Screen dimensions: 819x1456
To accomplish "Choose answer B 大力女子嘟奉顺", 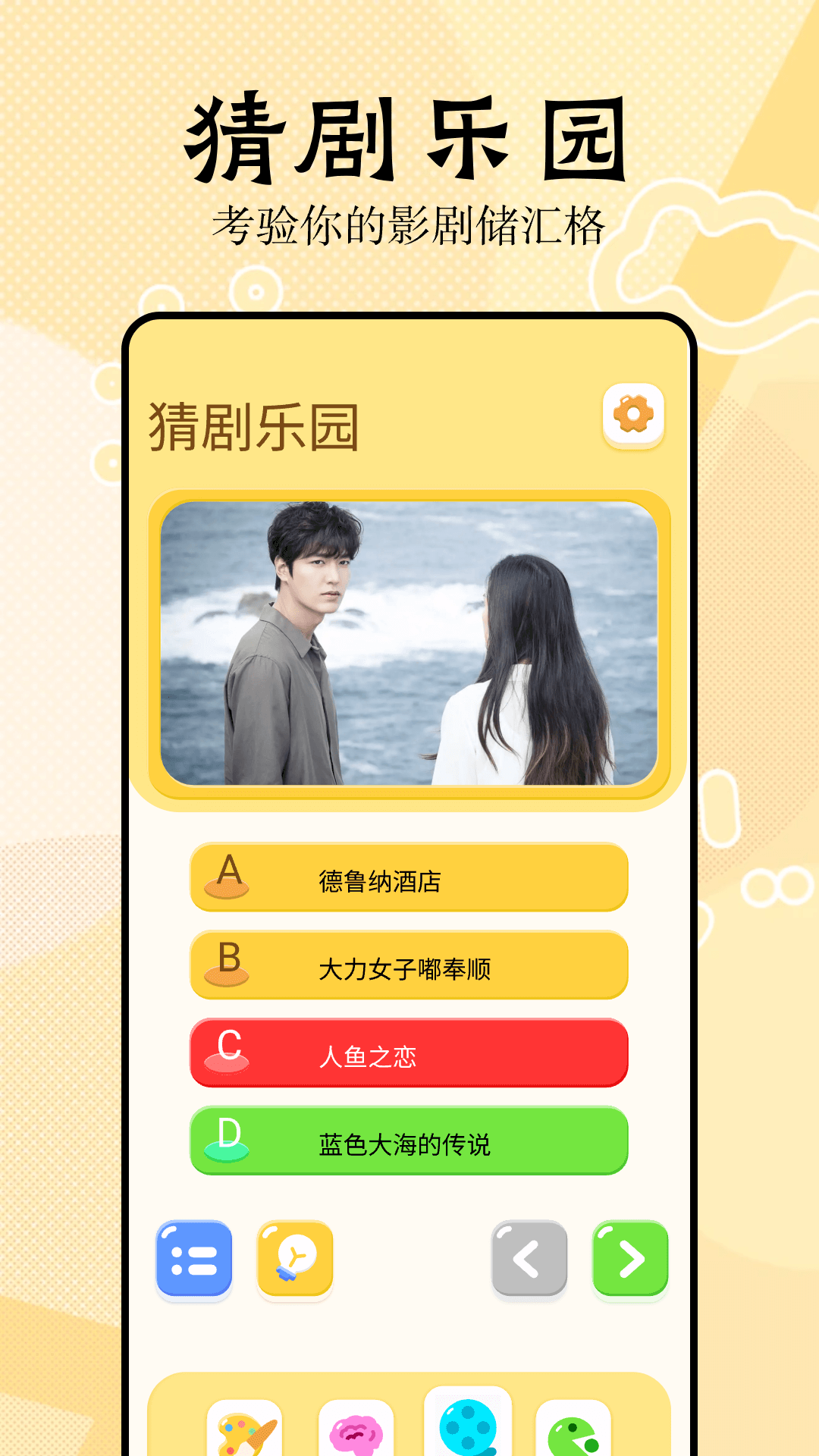I will (409, 965).
